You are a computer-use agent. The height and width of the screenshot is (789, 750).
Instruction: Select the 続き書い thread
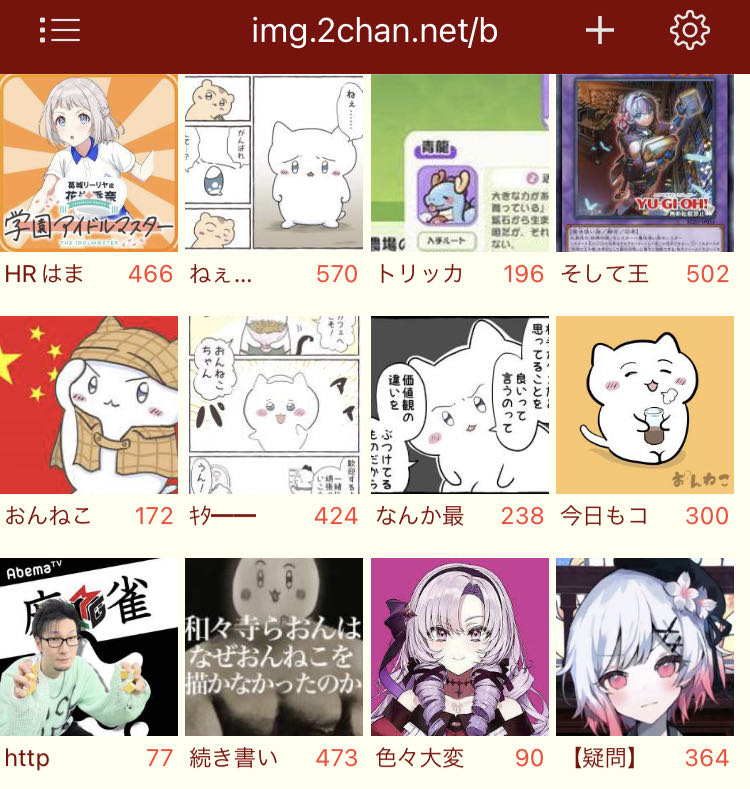click(x=274, y=647)
